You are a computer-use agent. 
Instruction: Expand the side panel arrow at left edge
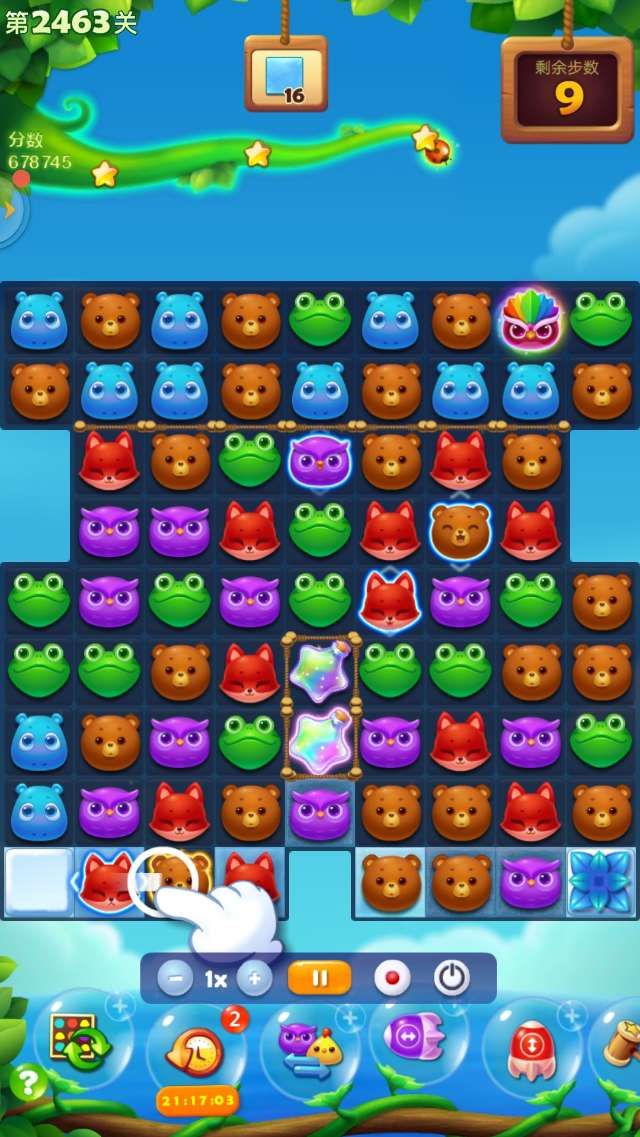(x=10, y=210)
